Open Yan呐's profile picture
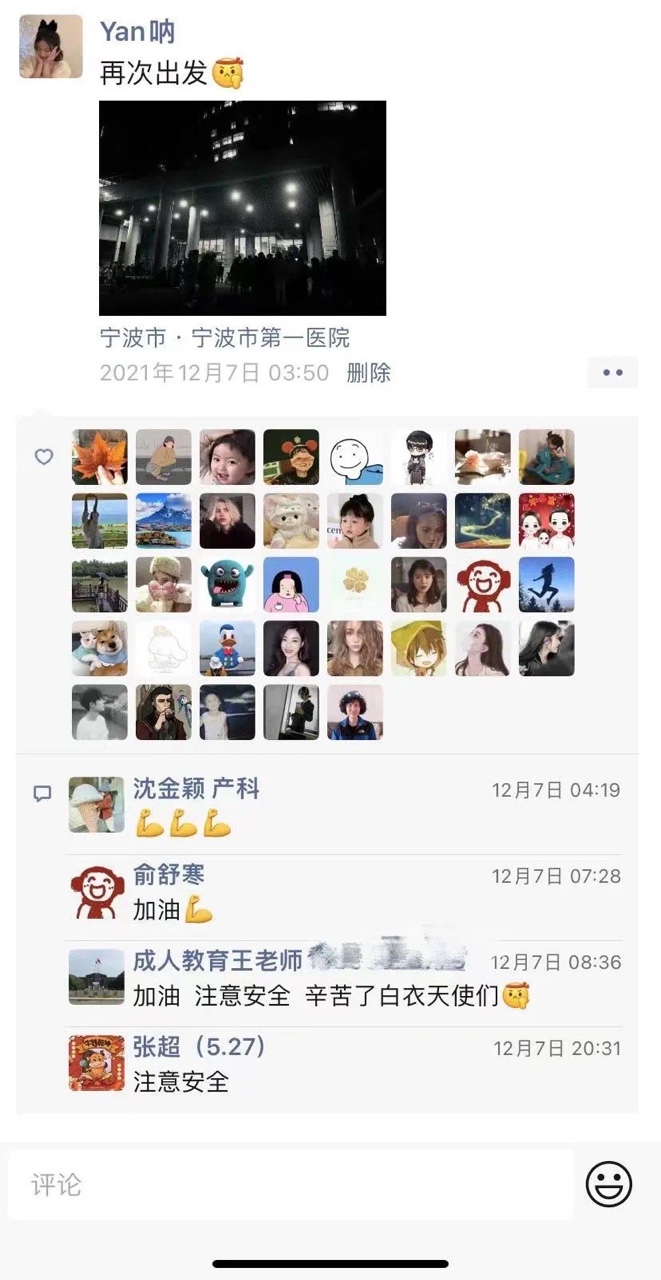661x1280 pixels. pos(51,46)
